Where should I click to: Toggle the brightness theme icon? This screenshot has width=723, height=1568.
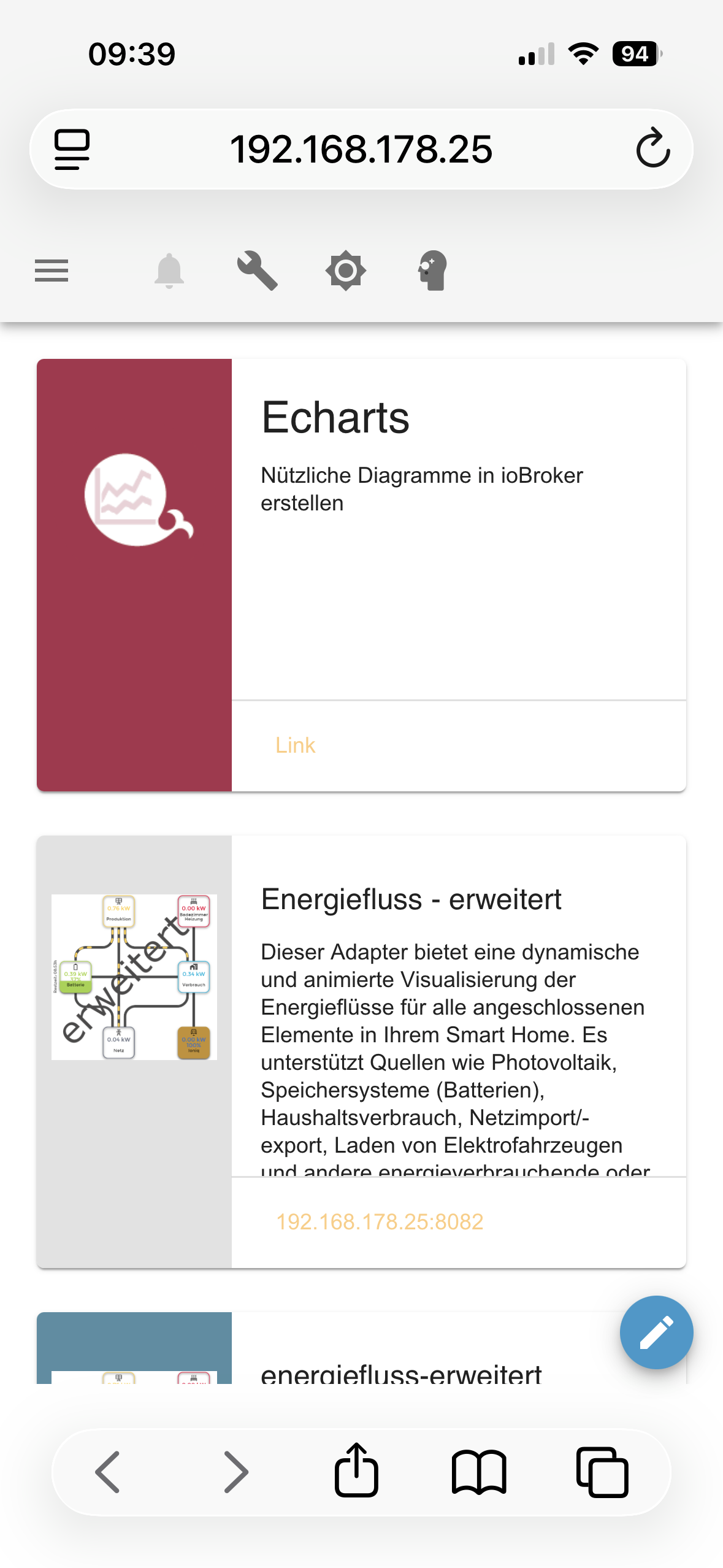point(346,270)
